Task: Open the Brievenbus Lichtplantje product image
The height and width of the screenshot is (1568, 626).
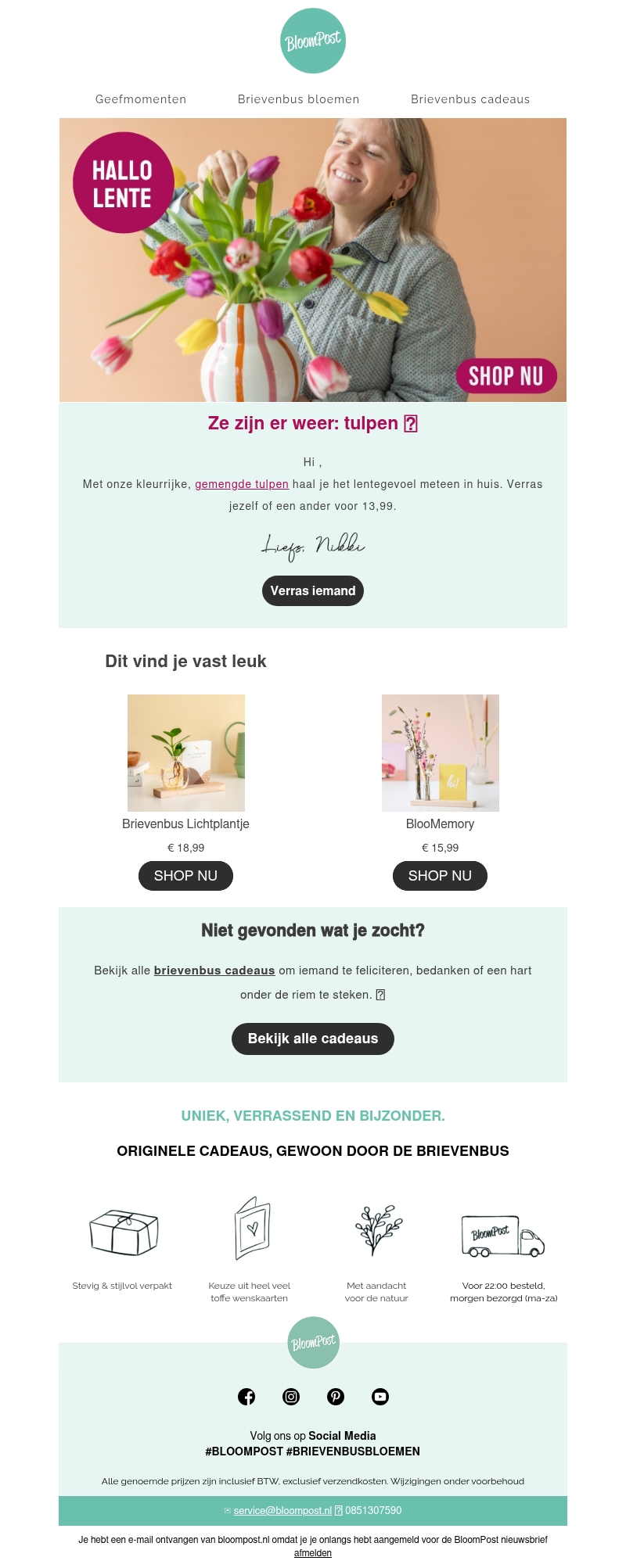Action: click(x=186, y=752)
